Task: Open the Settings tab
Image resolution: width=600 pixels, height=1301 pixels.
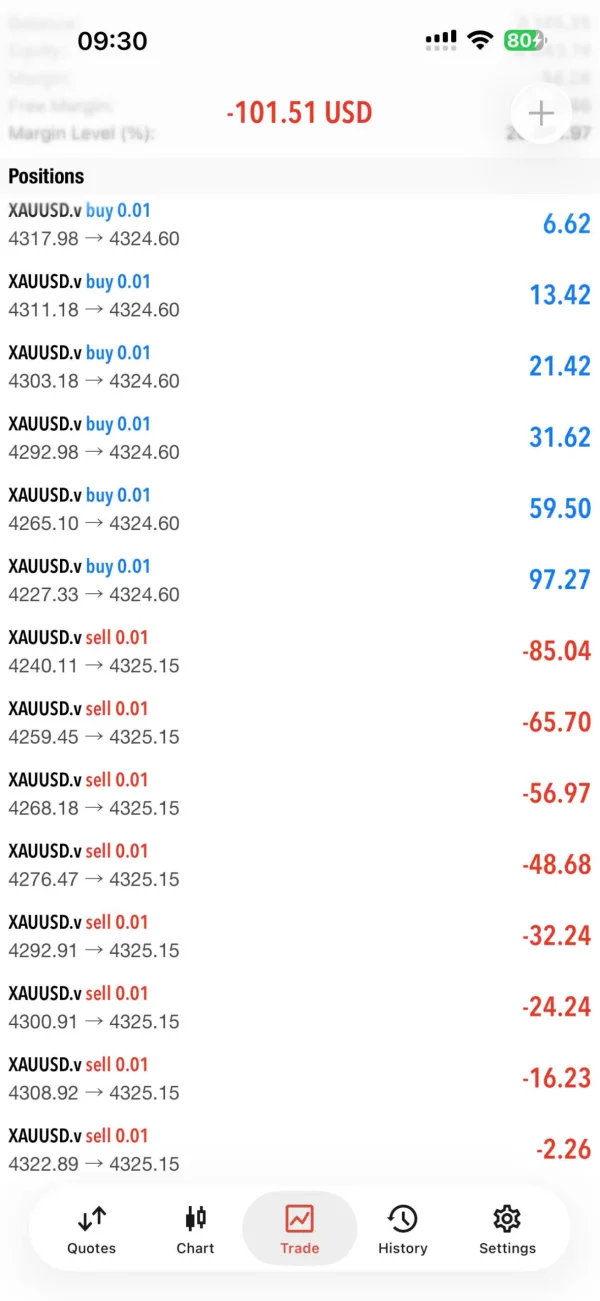Action: point(507,1230)
